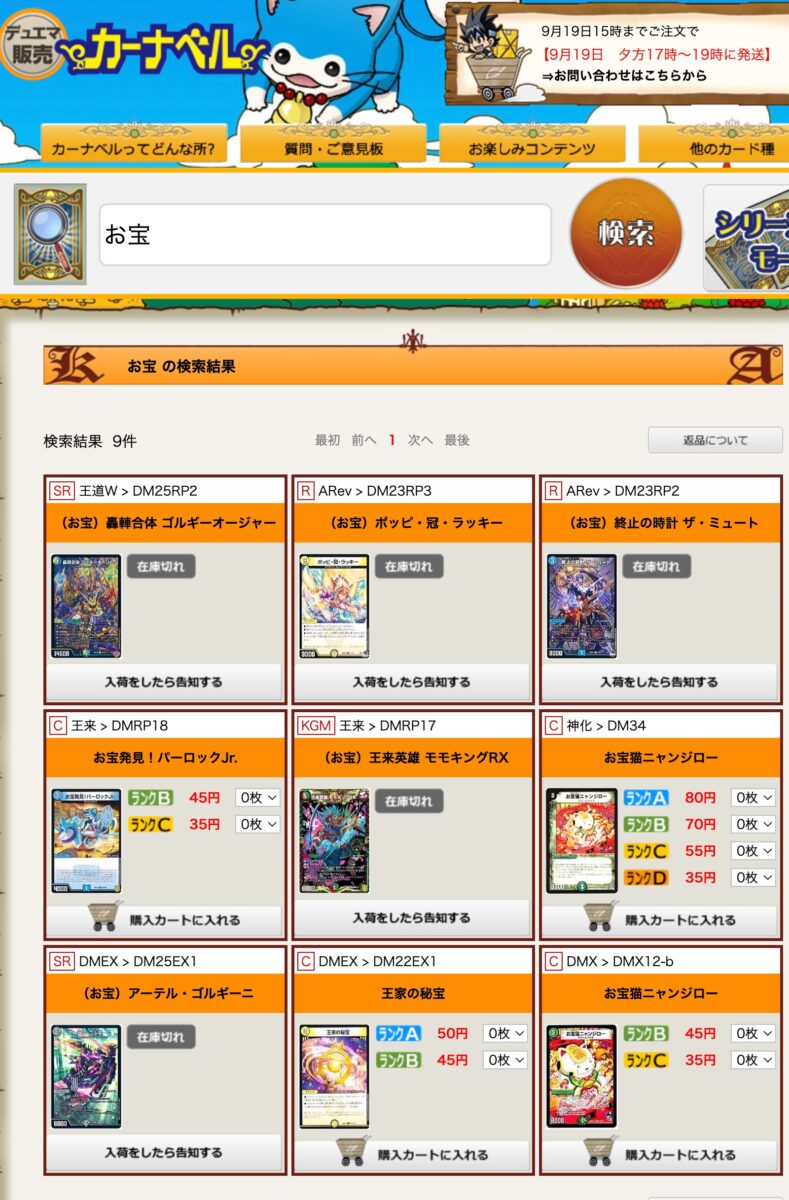Tap the round 検索 search button
Screen dimensions: 789x1200
626,233
